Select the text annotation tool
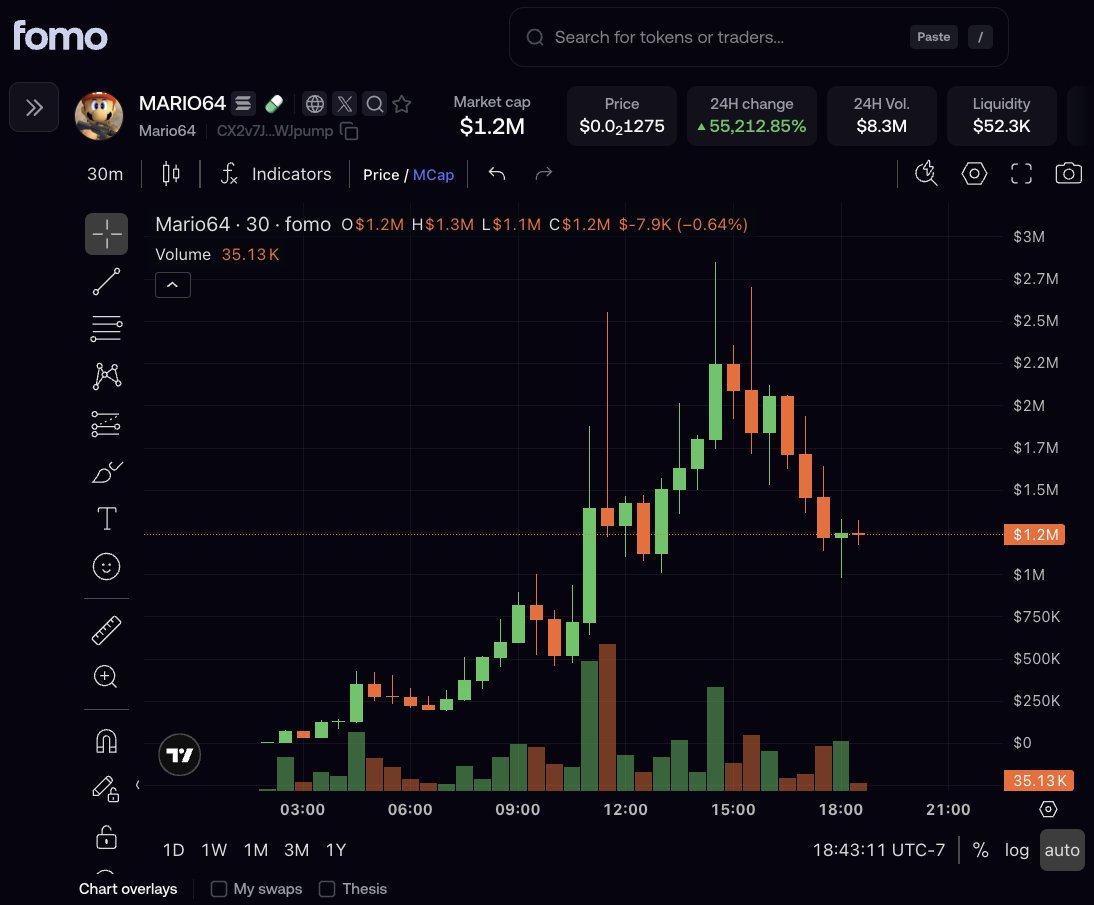 pyautogui.click(x=106, y=518)
